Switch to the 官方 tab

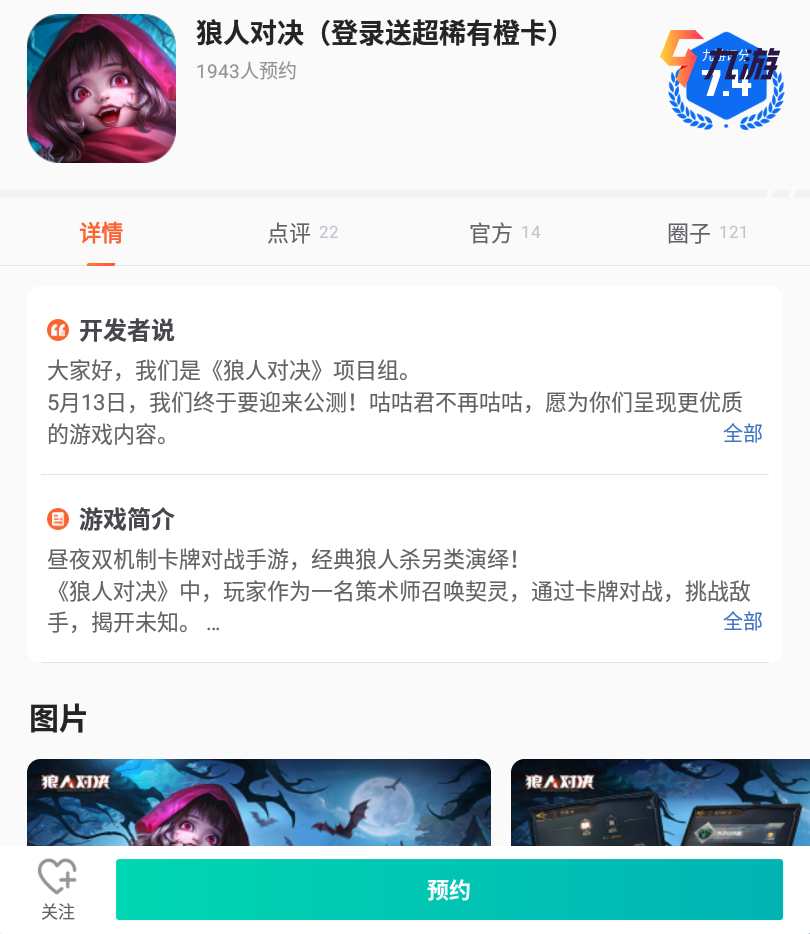tap(504, 233)
